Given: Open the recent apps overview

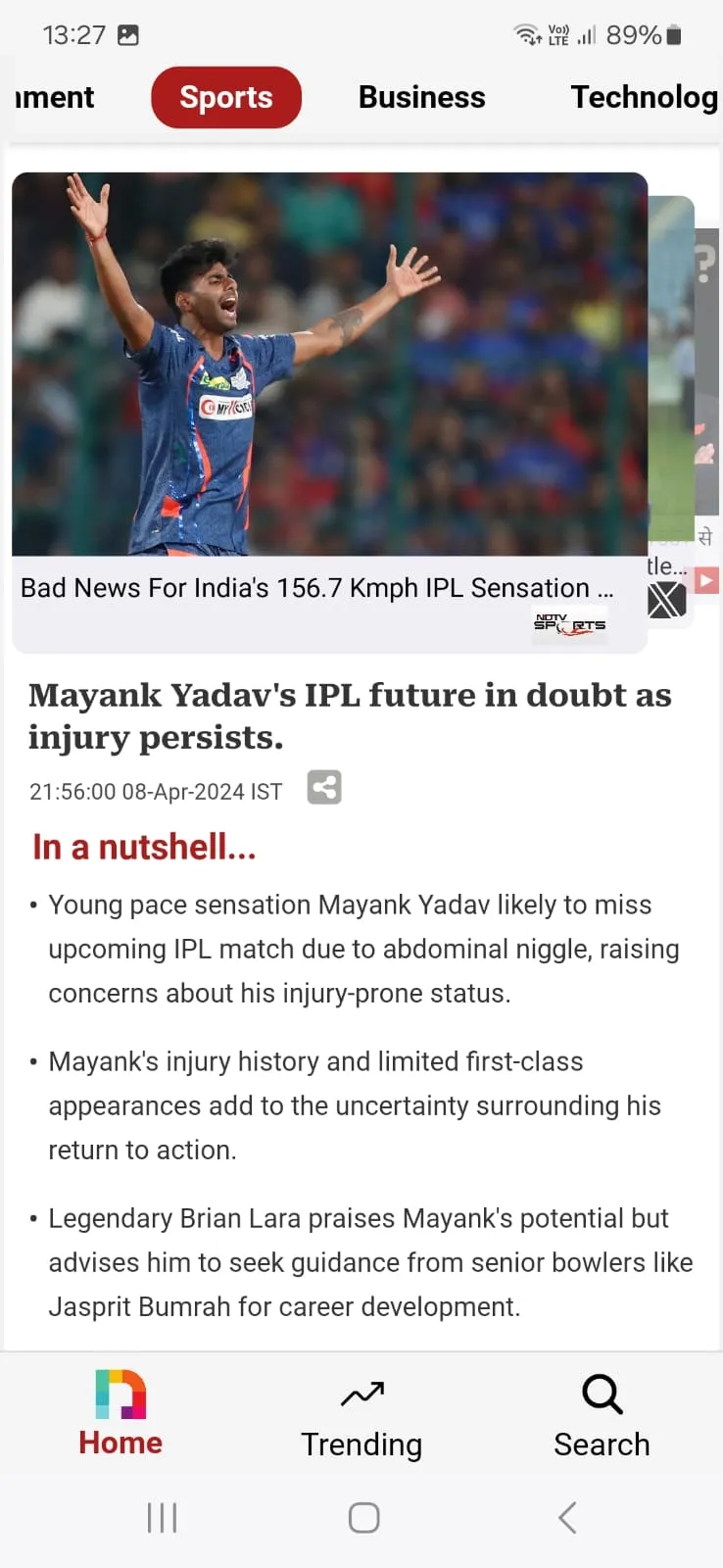Looking at the screenshot, I should pyautogui.click(x=162, y=1518).
